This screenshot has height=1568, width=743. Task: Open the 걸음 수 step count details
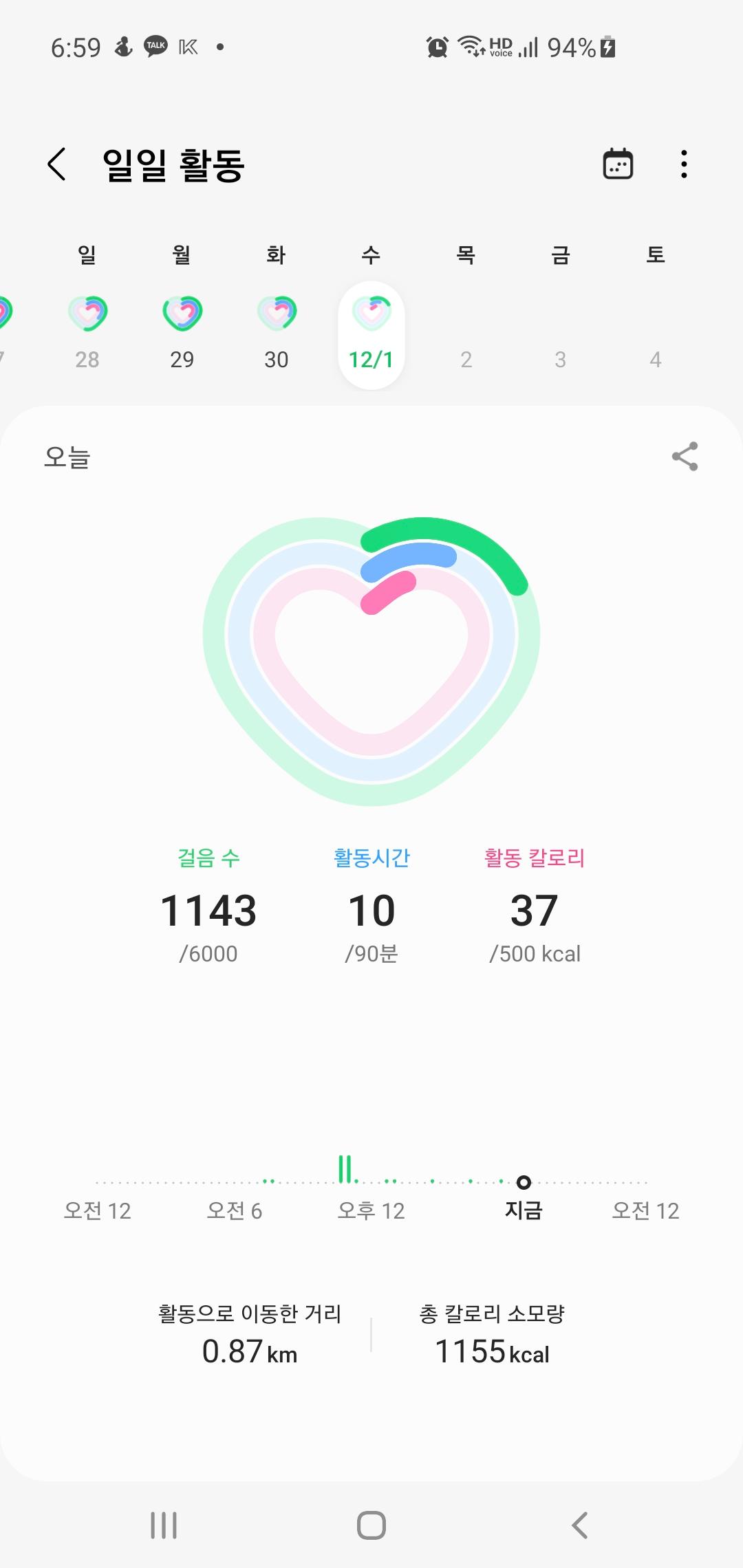click(208, 906)
